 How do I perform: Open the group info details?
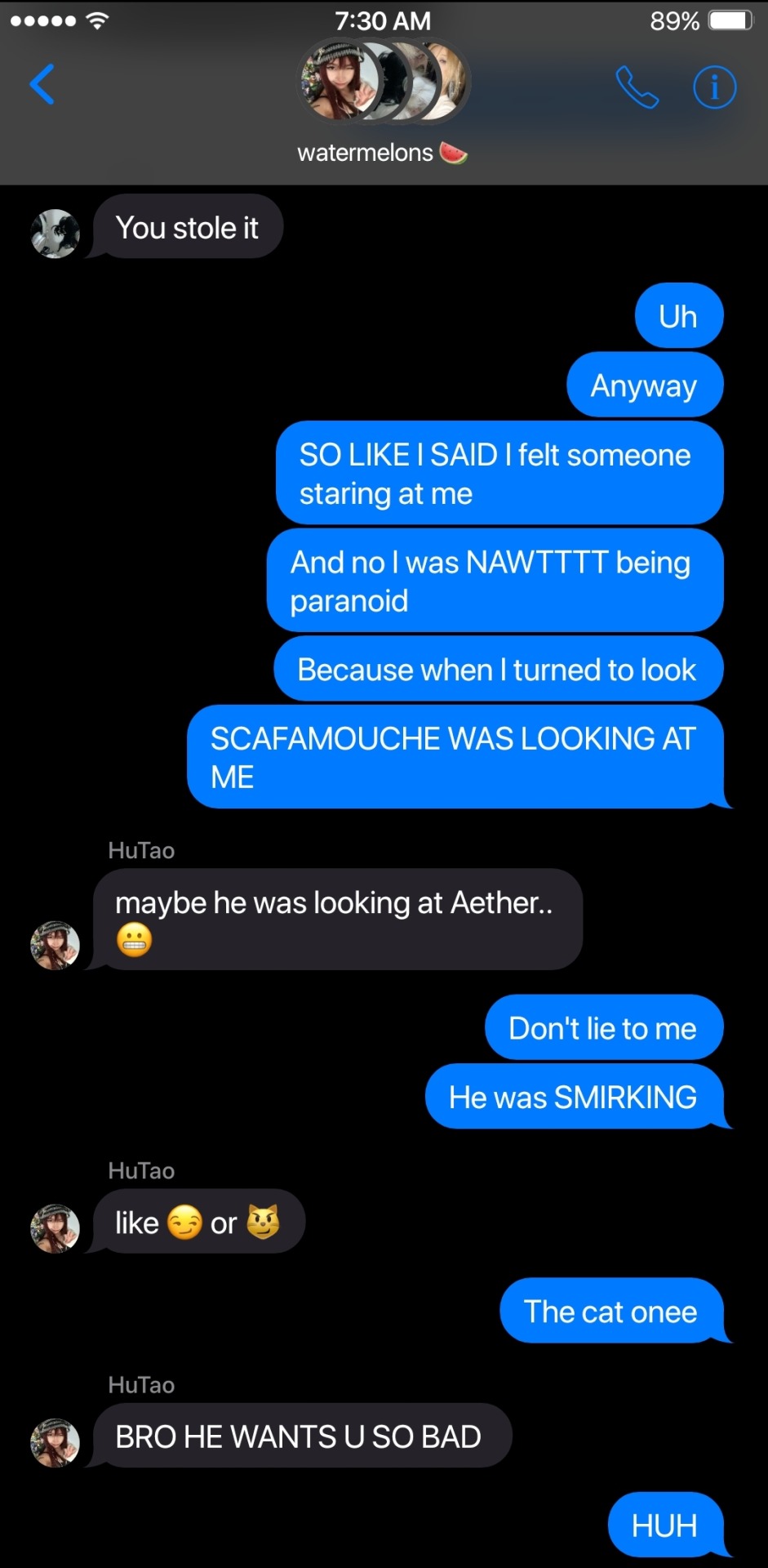point(714,87)
